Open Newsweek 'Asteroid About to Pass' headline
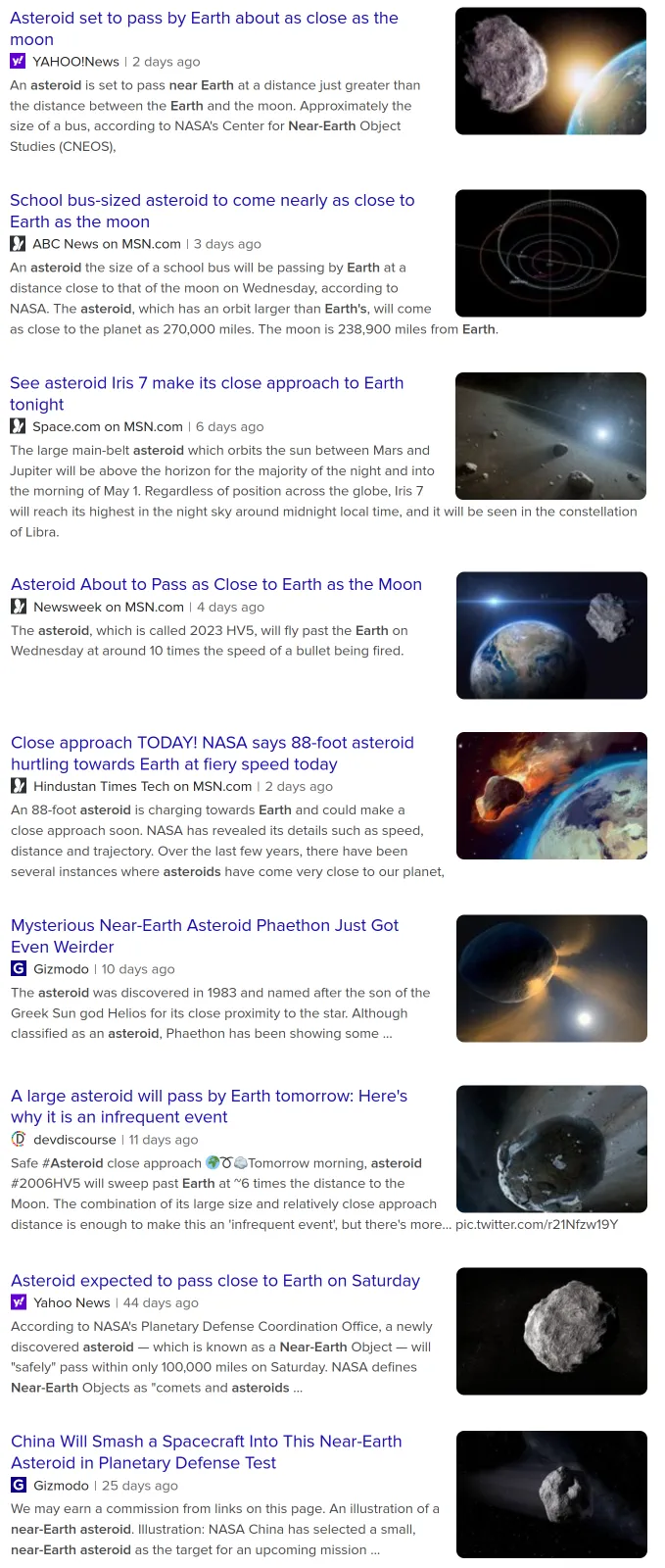Image resolution: width=665 pixels, height=1568 pixels. click(x=215, y=584)
